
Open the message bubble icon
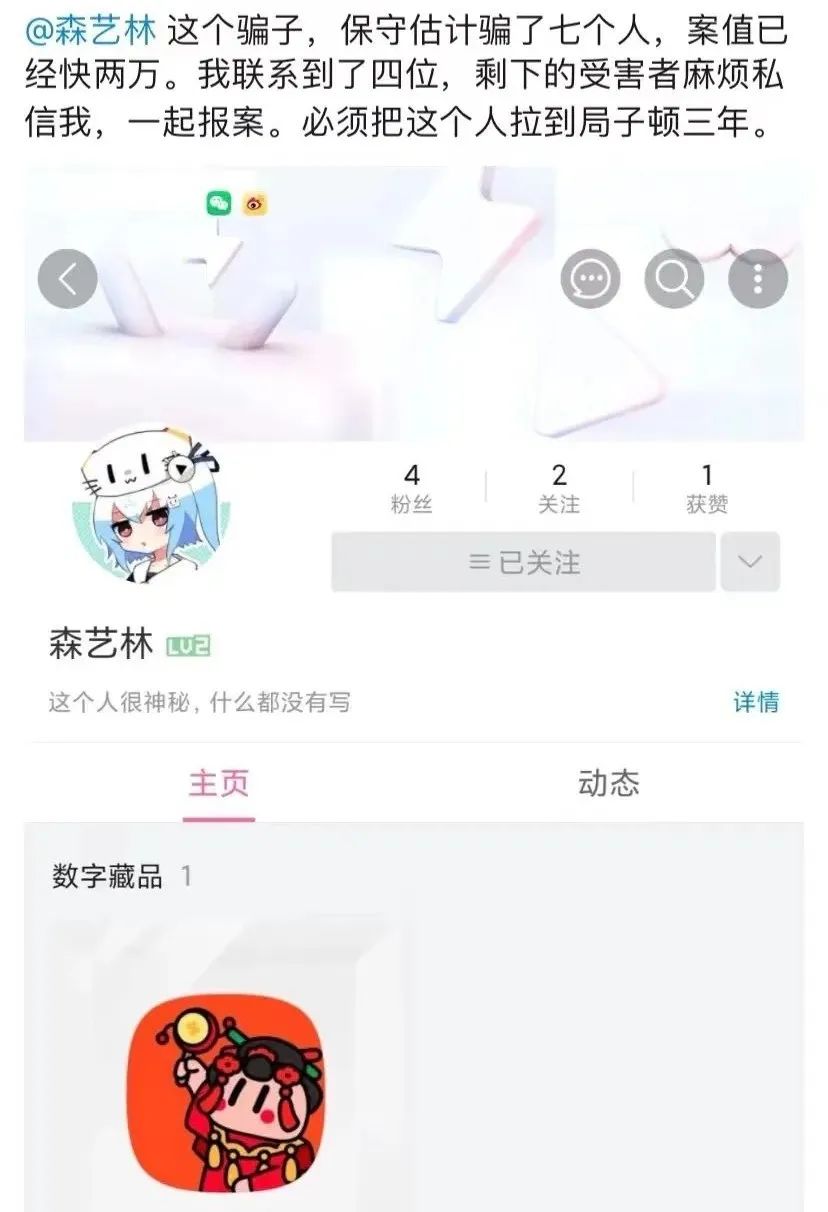[x=590, y=278]
